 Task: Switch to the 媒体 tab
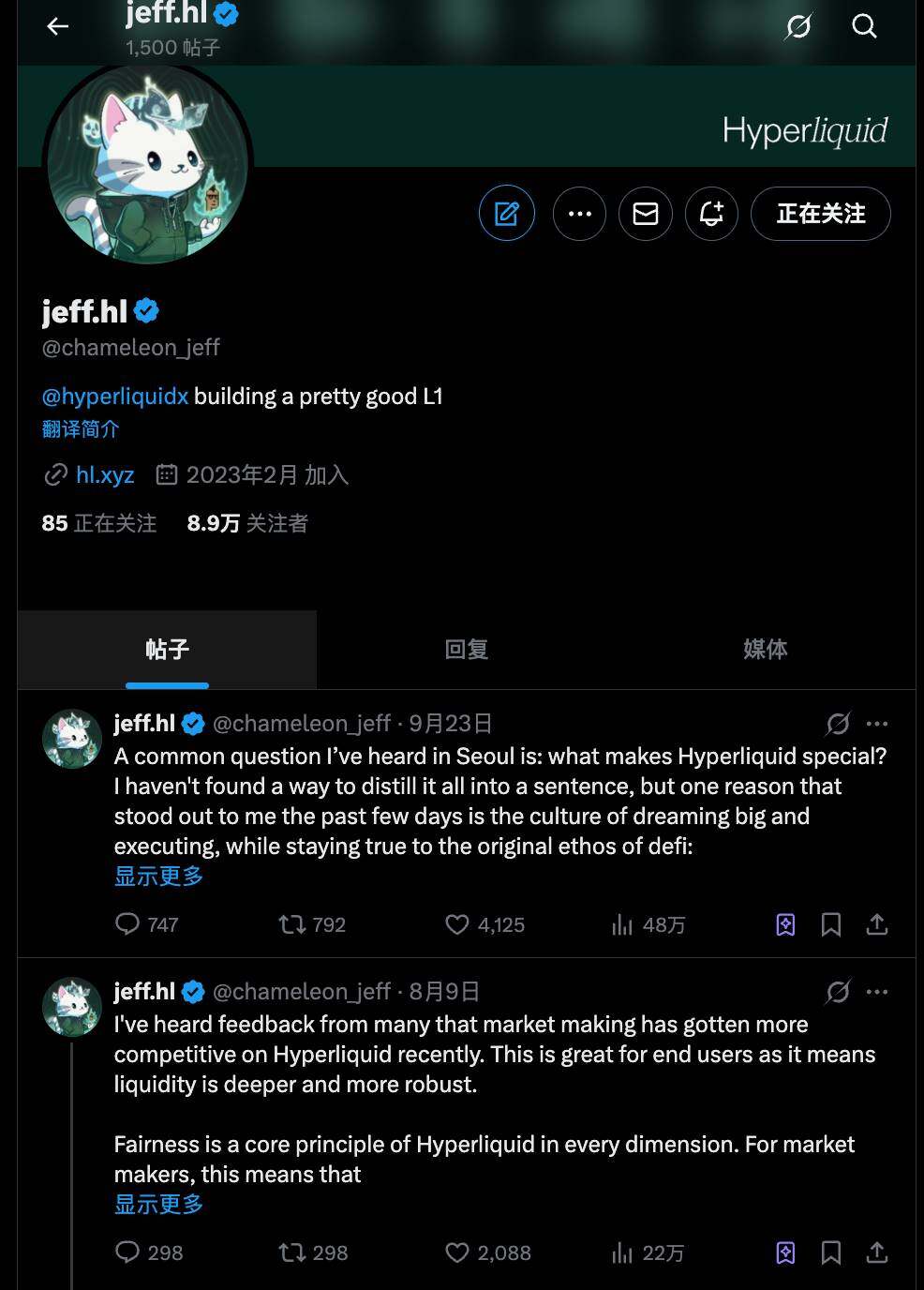[x=766, y=649]
